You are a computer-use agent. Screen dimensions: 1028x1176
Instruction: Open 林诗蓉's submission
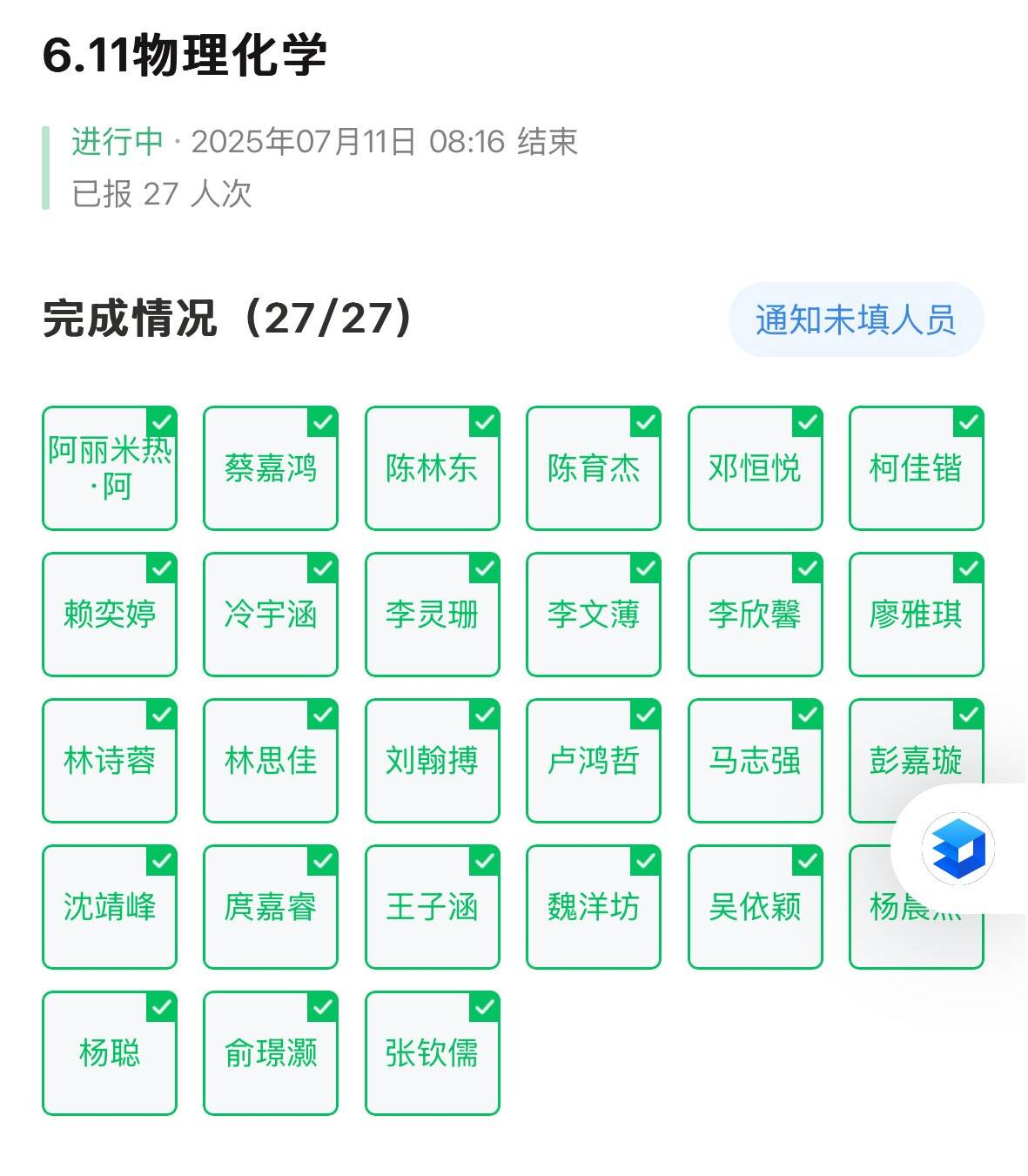(110, 761)
